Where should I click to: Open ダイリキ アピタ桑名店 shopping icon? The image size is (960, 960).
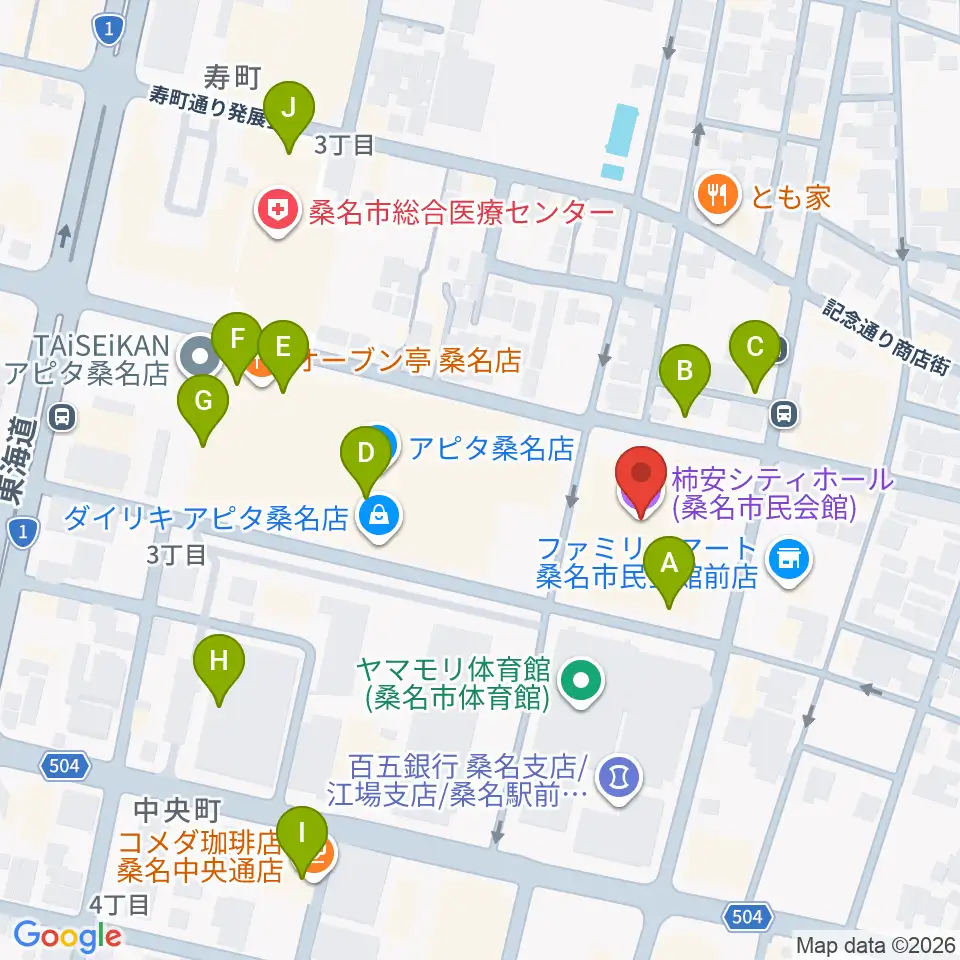(380, 518)
